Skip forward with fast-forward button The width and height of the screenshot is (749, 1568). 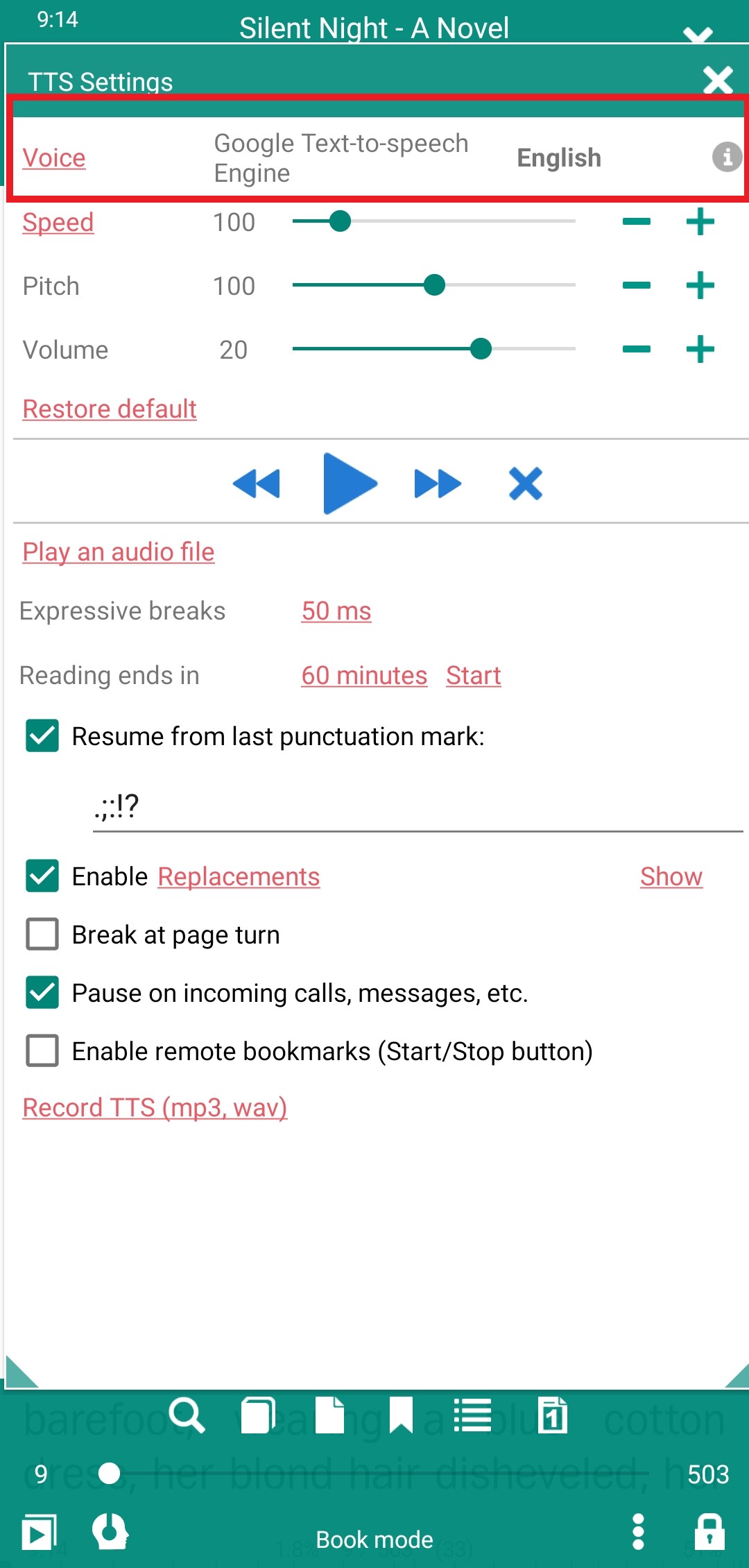[437, 484]
